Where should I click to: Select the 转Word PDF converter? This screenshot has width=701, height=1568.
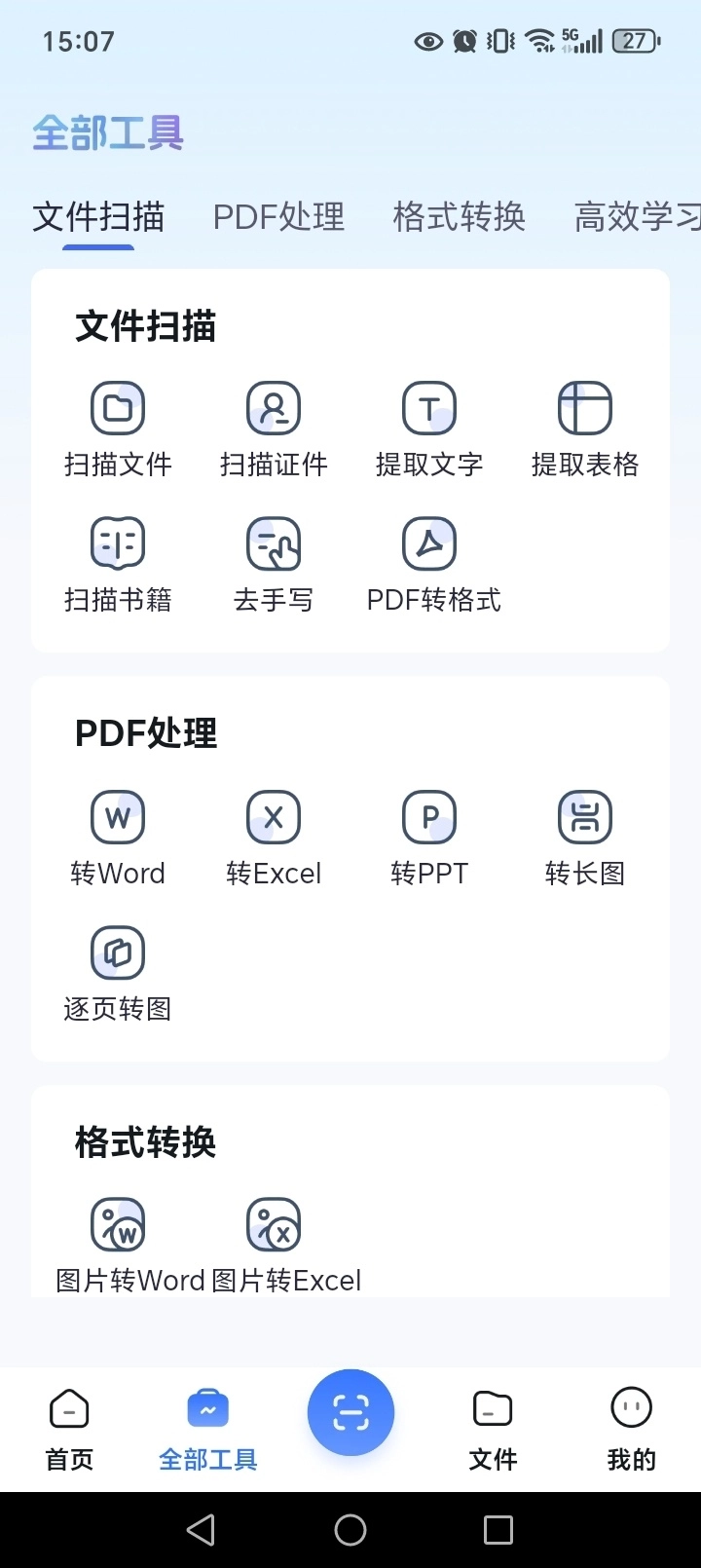click(117, 836)
